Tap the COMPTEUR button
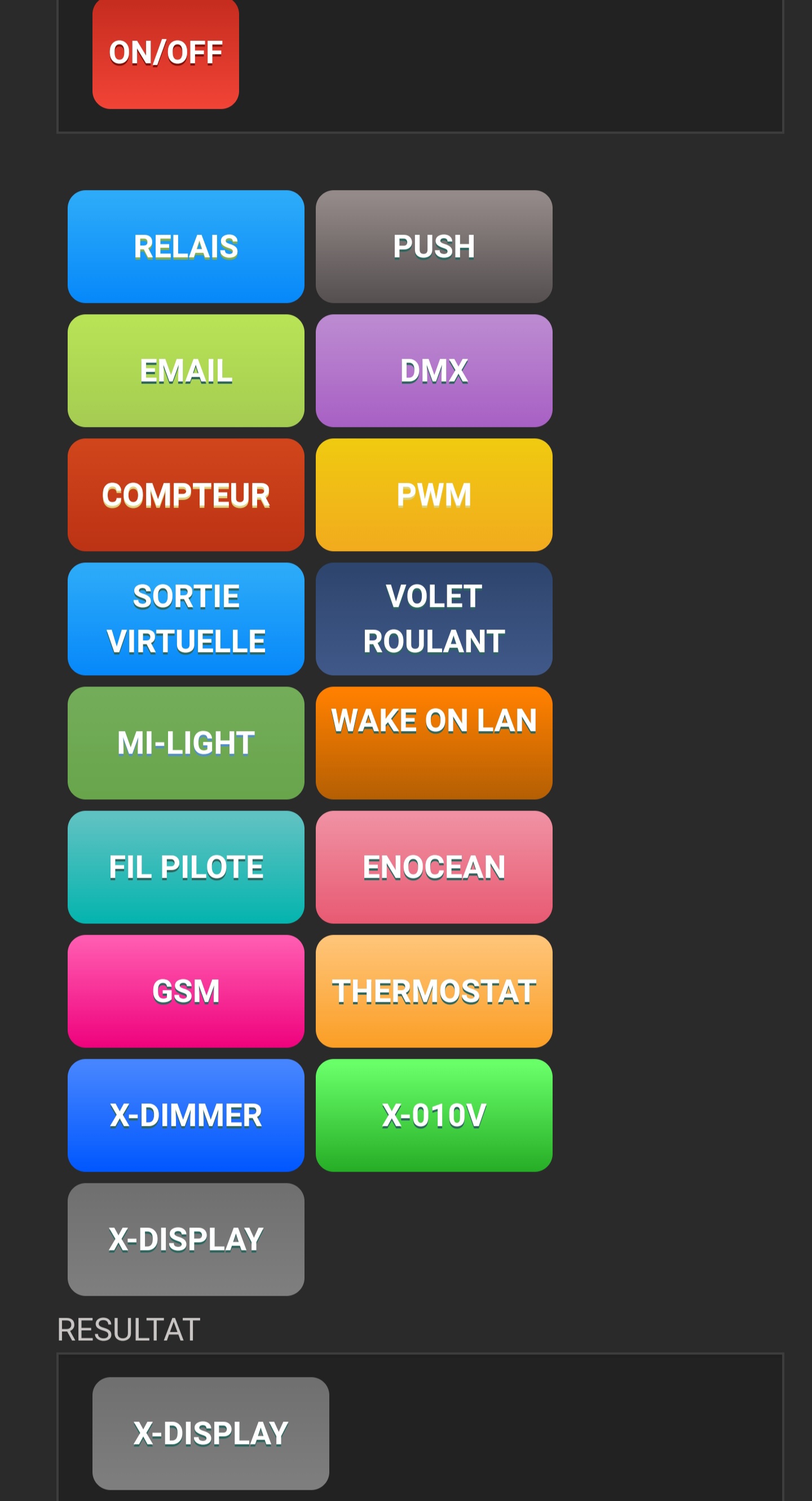Image resolution: width=812 pixels, height=1501 pixels. pos(186,495)
